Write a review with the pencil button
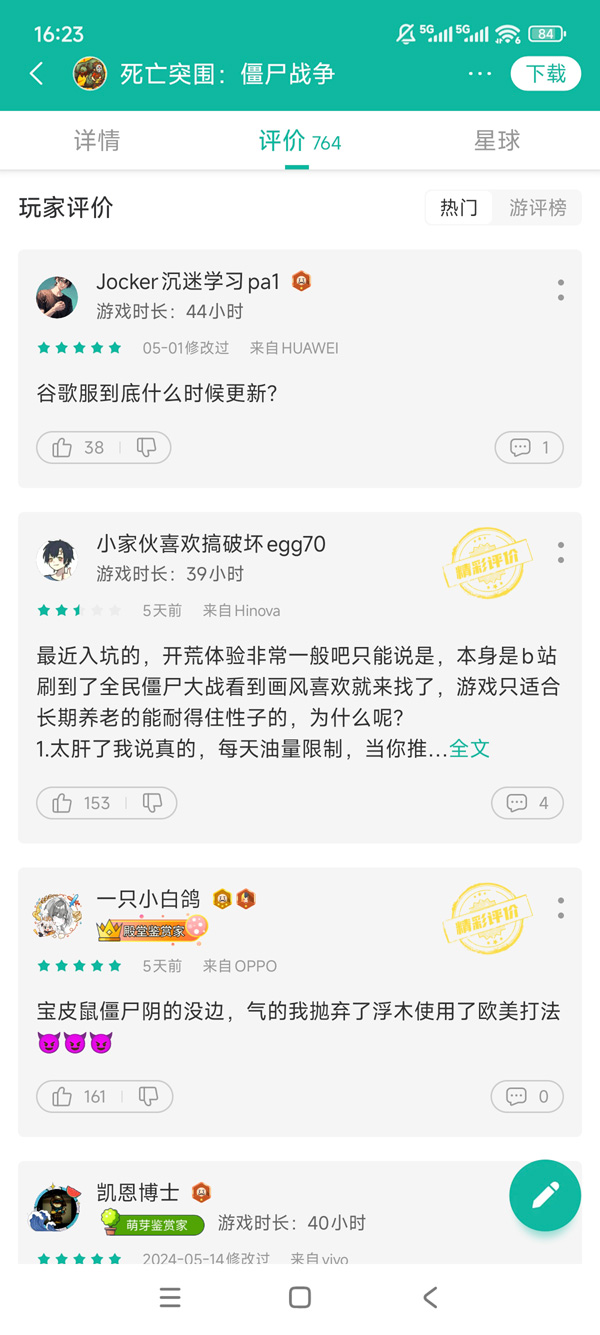This screenshot has width=600, height=1335. (545, 1195)
